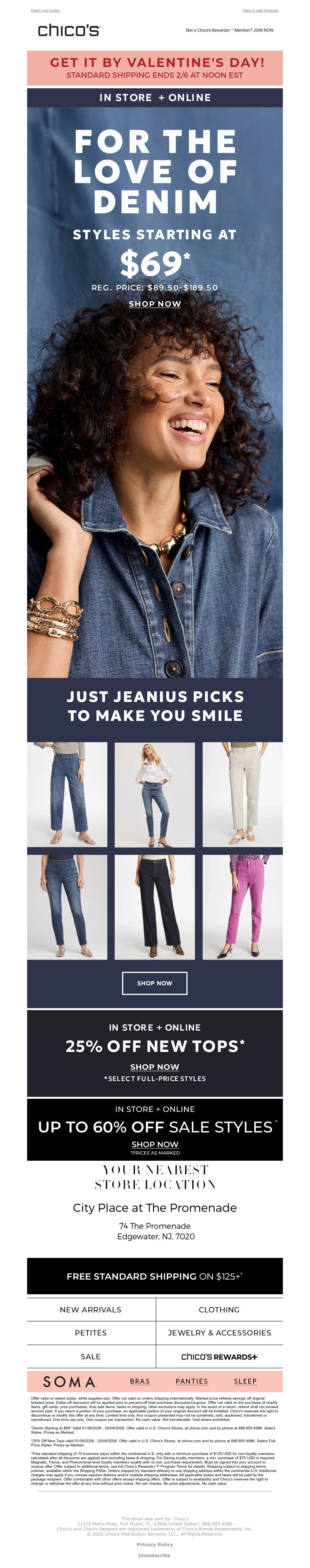Viewport: 310px width, 1568px height.
Task: Open the View in web browser link
Action: (x=260, y=10)
